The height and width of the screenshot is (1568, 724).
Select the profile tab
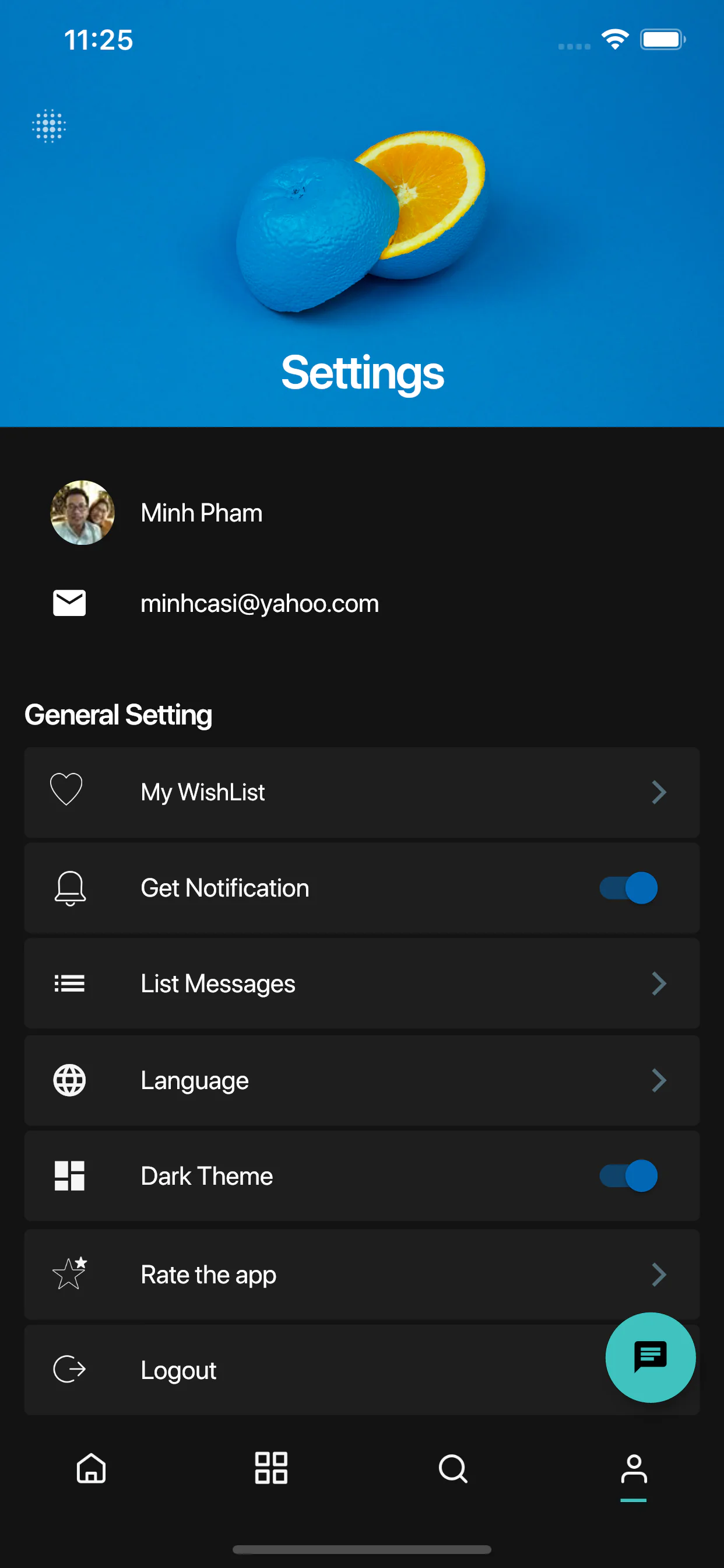(x=633, y=1469)
